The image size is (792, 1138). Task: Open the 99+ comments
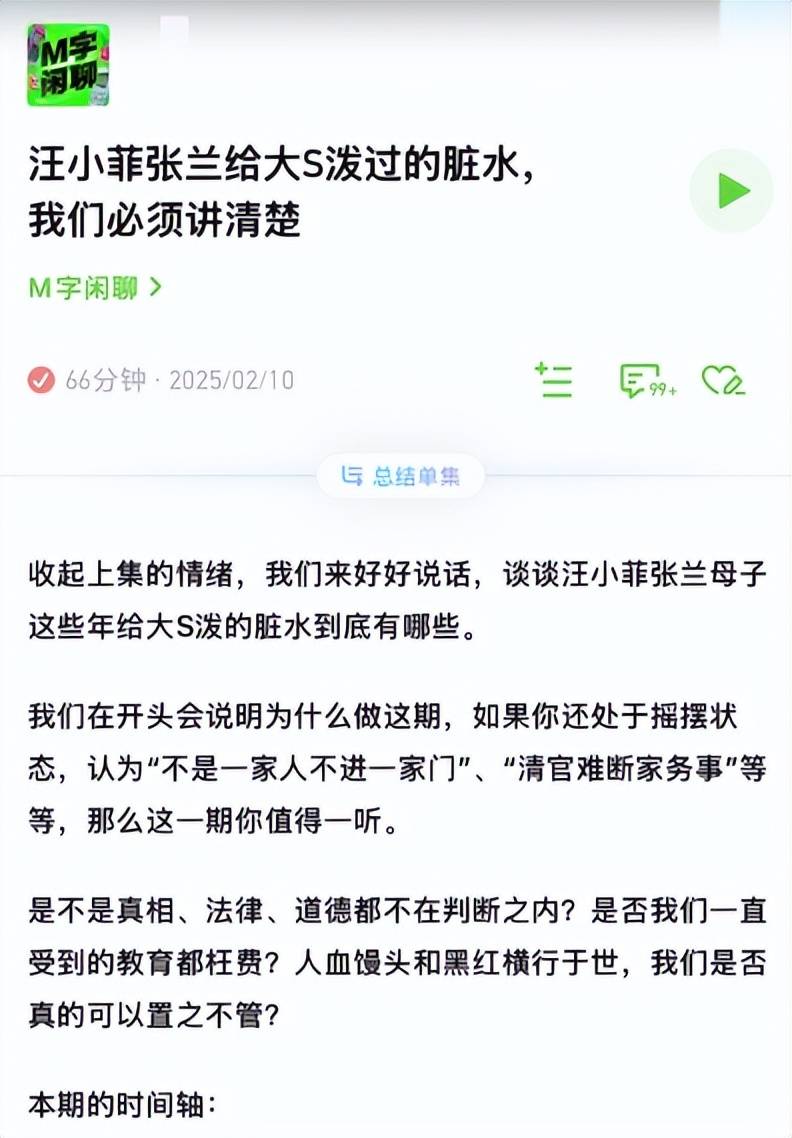click(644, 381)
